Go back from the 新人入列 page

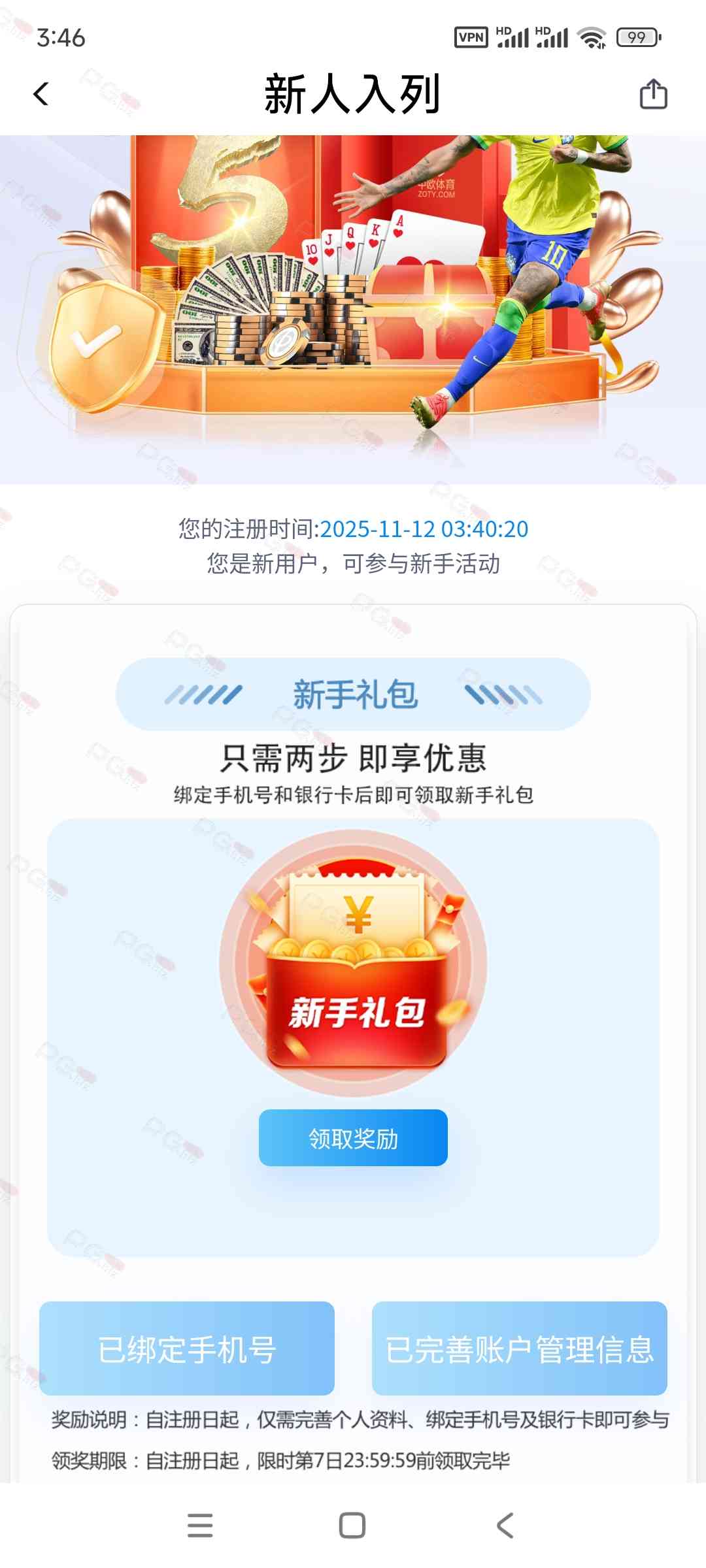pos(41,95)
